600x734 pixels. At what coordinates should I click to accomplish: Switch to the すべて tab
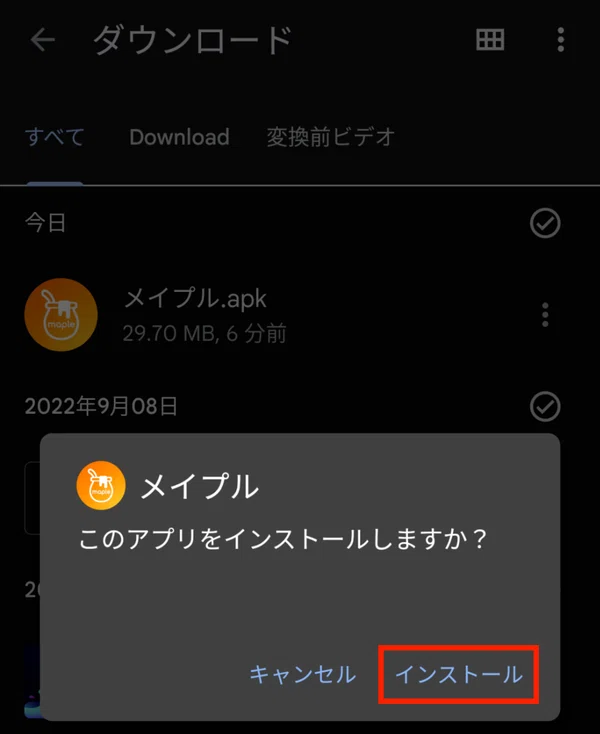click(55, 137)
